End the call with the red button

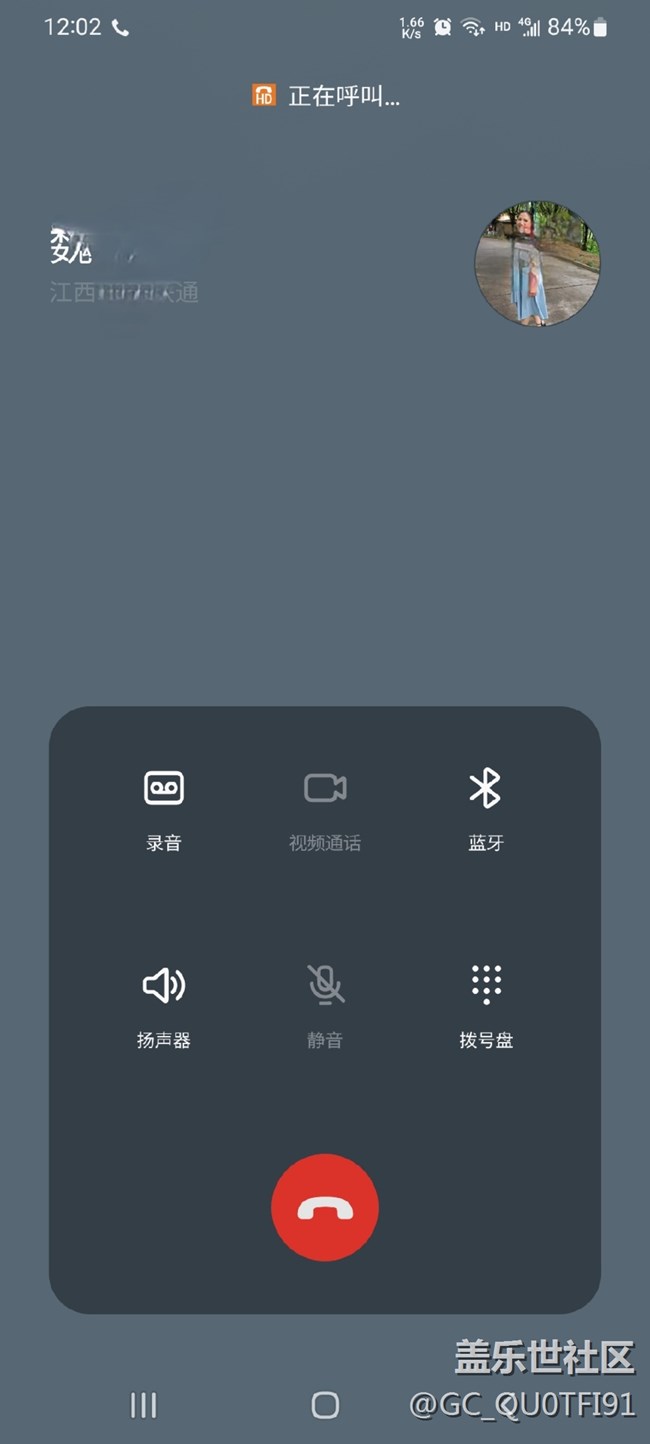pos(325,1208)
